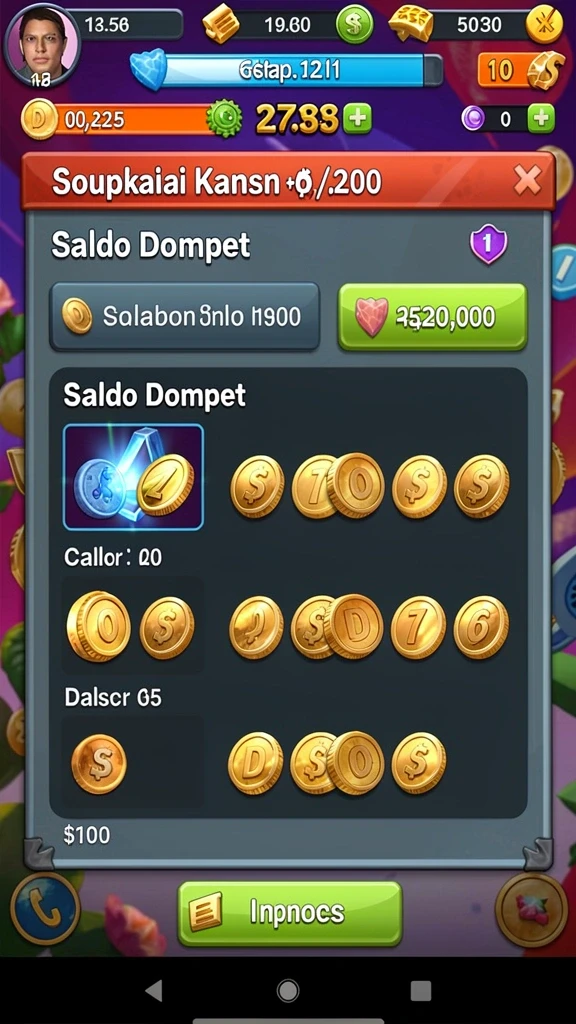The image size is (576, 1024).
Task: Tap the purple shield badge
Action: click(488, 246)
